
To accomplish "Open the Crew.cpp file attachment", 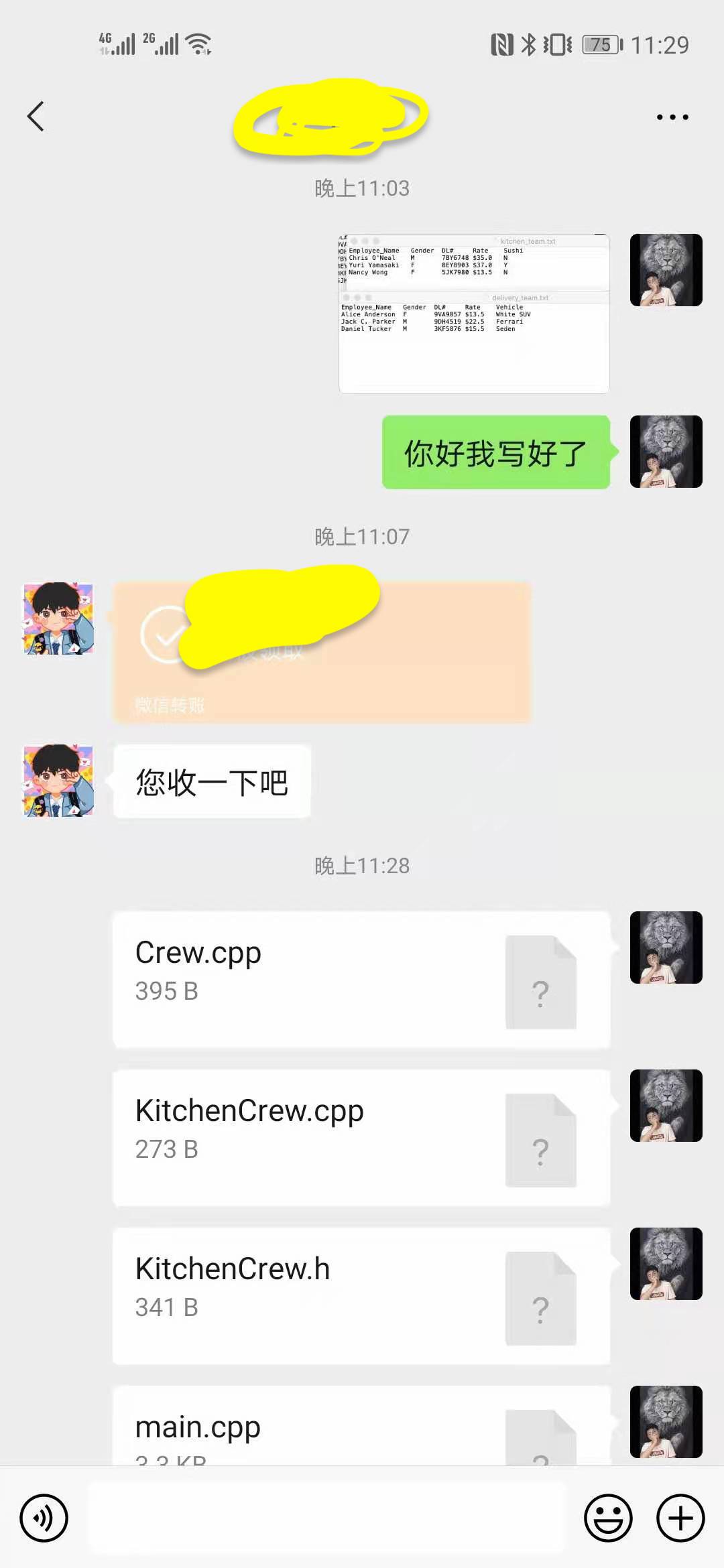I will point(361,978).
